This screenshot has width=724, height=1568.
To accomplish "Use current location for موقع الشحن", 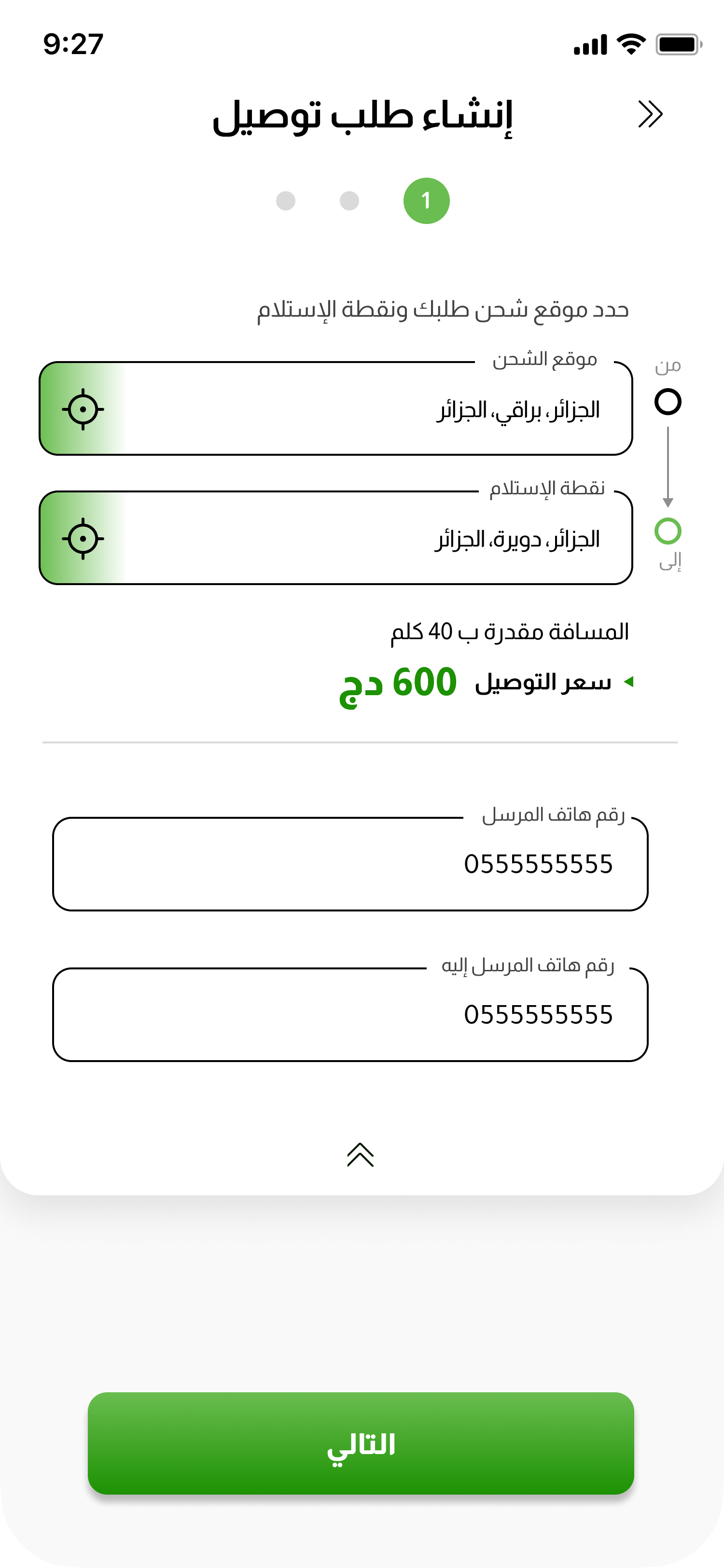I will 83,409.
